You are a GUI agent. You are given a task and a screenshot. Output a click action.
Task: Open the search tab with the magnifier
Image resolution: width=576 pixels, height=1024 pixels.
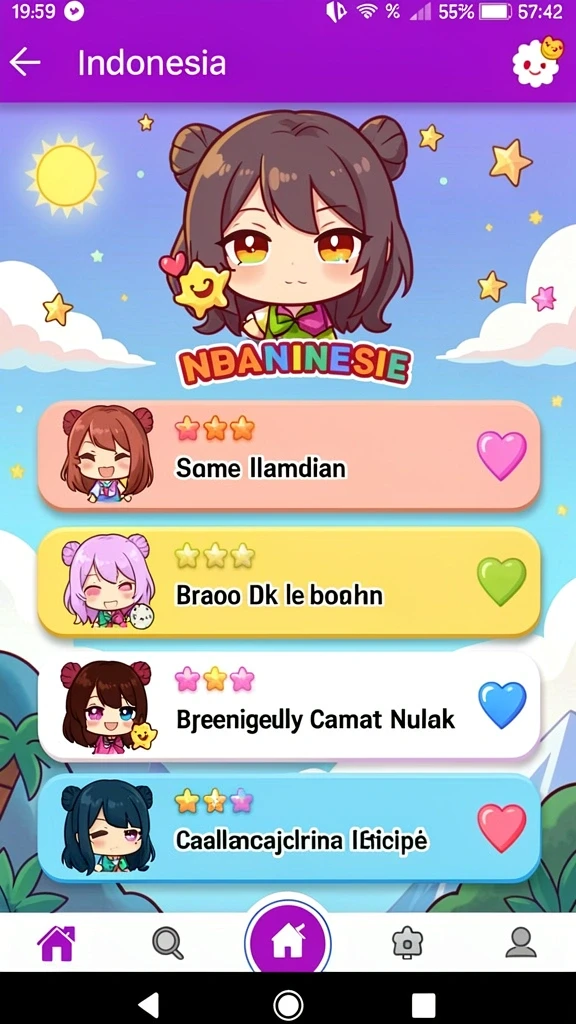168,944
